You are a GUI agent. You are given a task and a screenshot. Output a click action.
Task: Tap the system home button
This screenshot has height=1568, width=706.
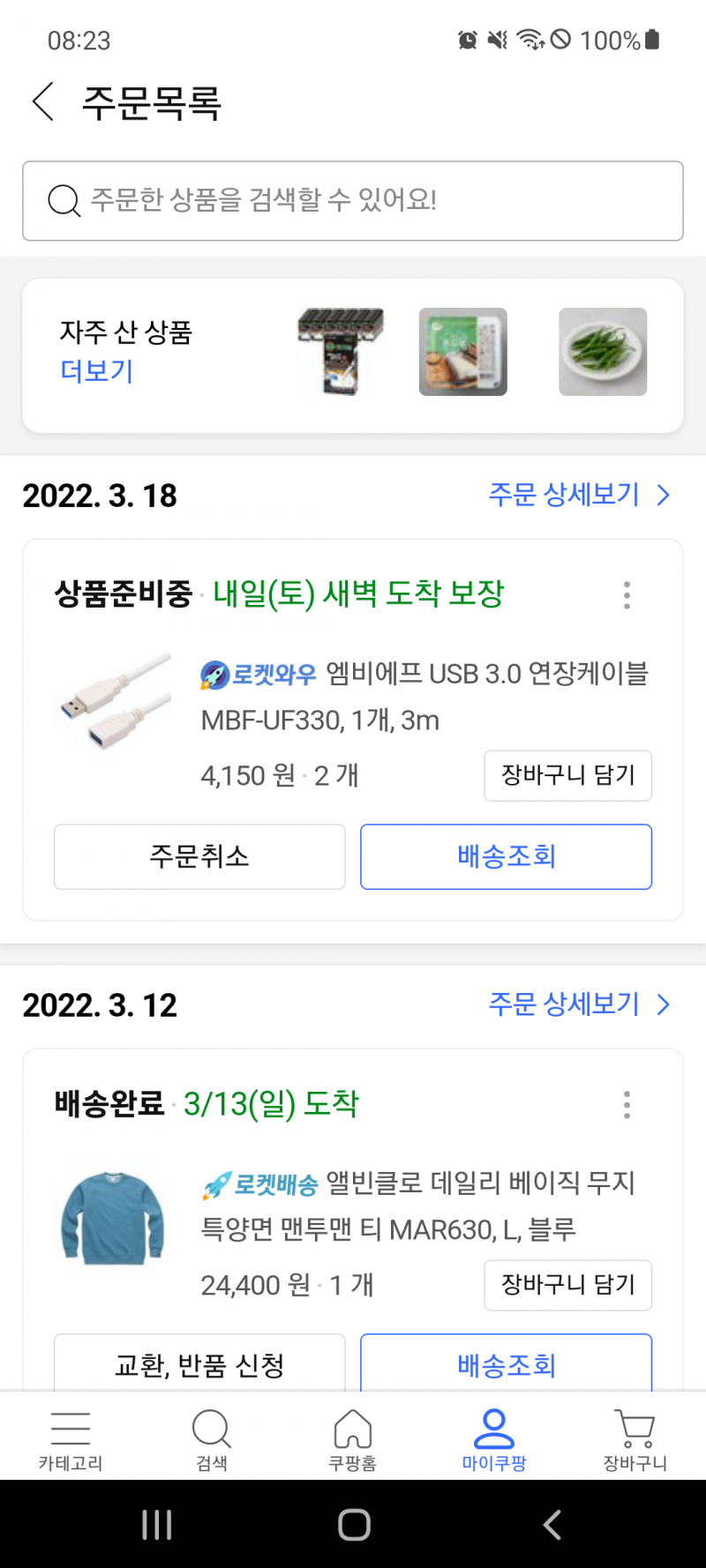[x=354, y=1525]
